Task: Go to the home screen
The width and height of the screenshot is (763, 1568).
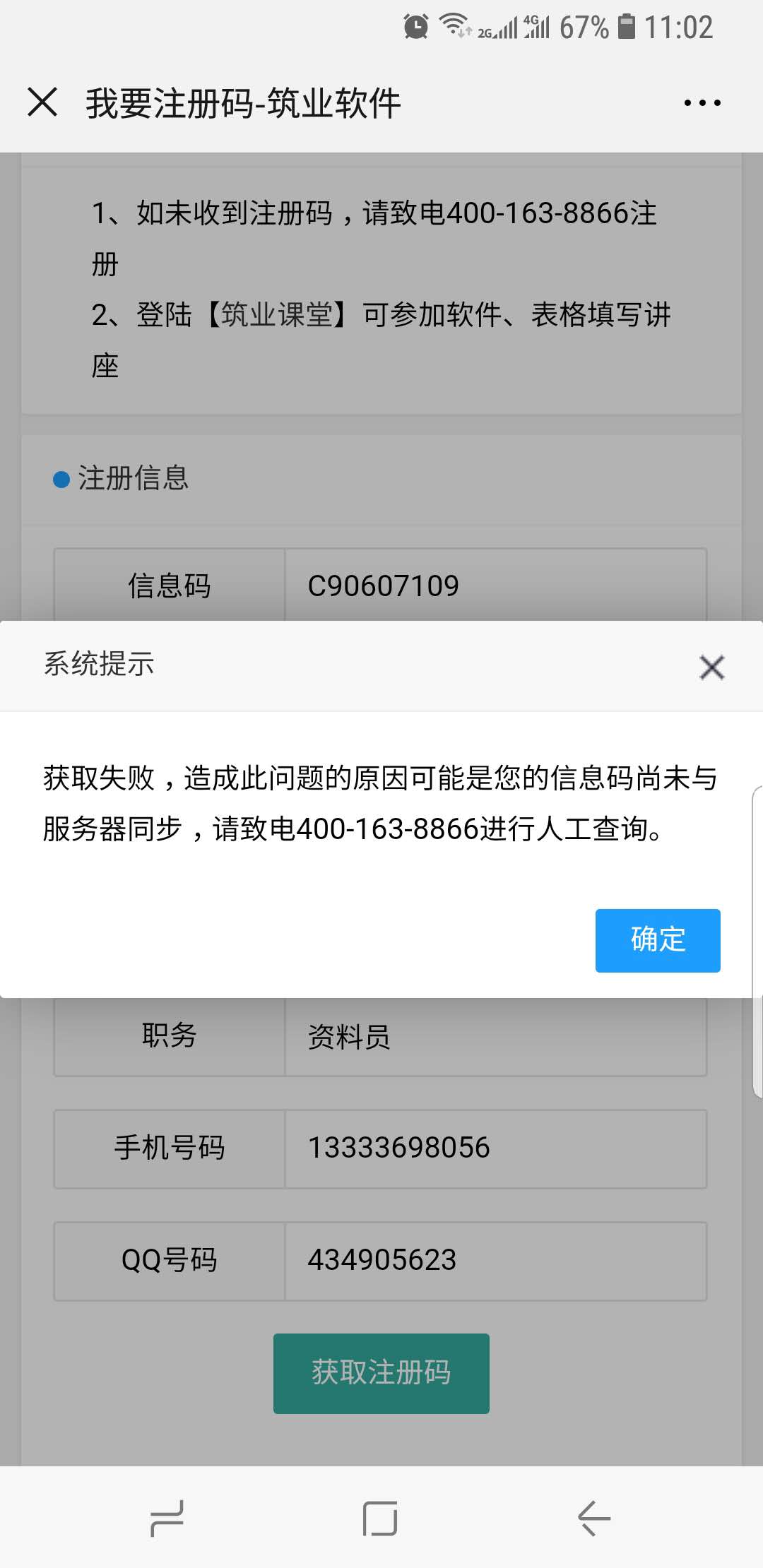Action: (380, 1518)
